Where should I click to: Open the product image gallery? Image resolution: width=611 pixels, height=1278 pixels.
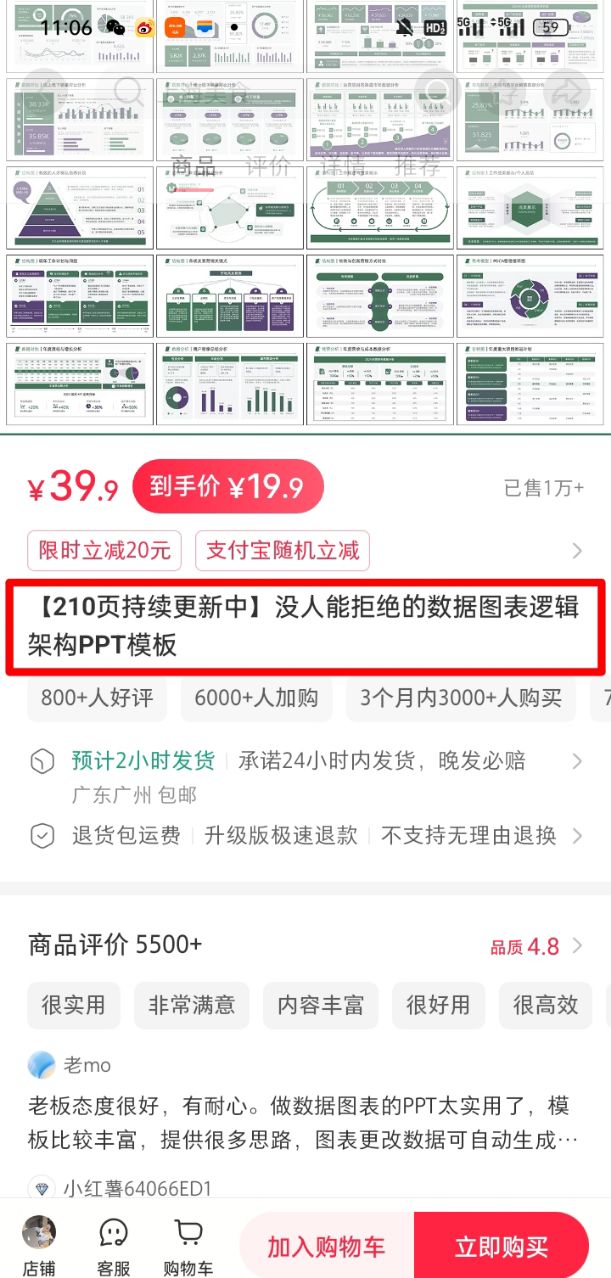305,300
